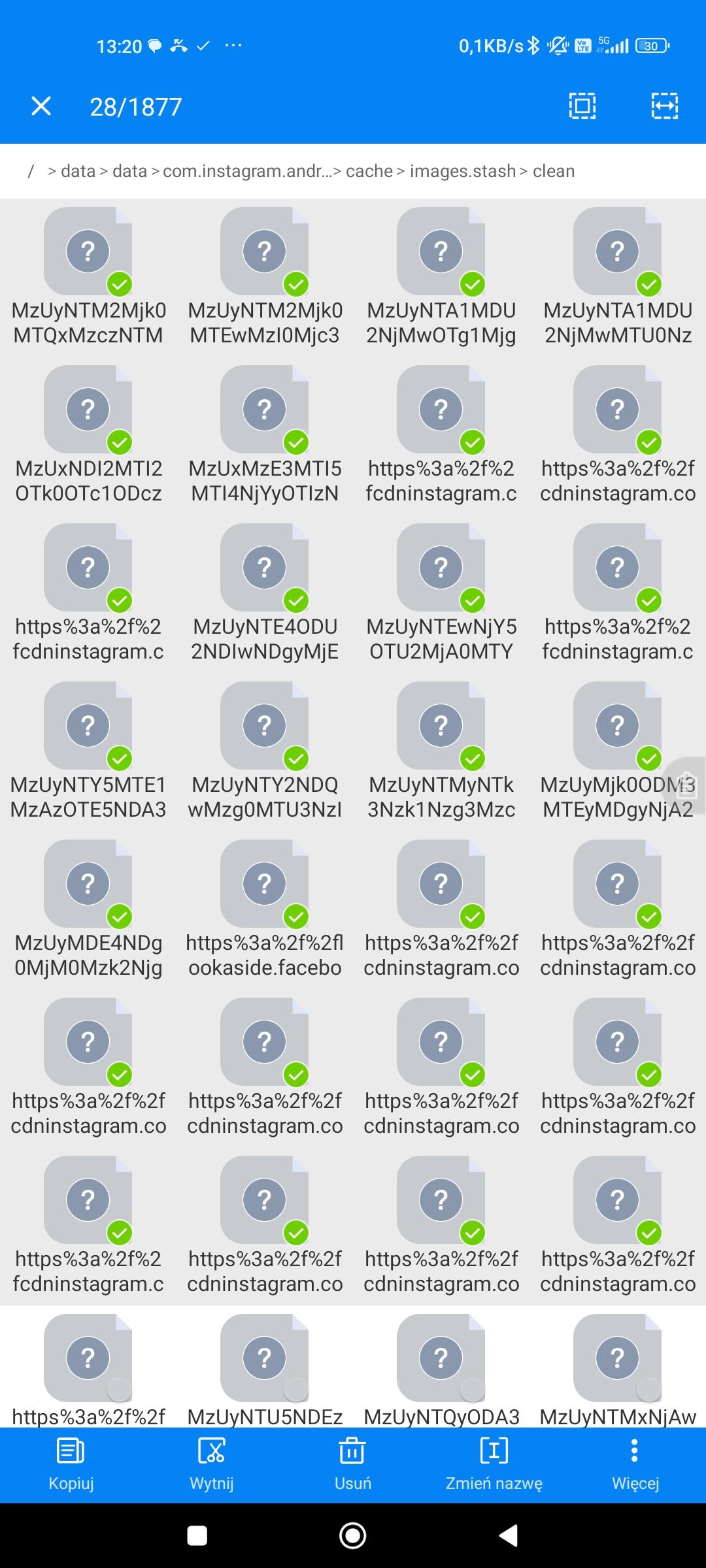Tap the system back button
This screenshot has height=1568, width=706.
(509, 1535)
